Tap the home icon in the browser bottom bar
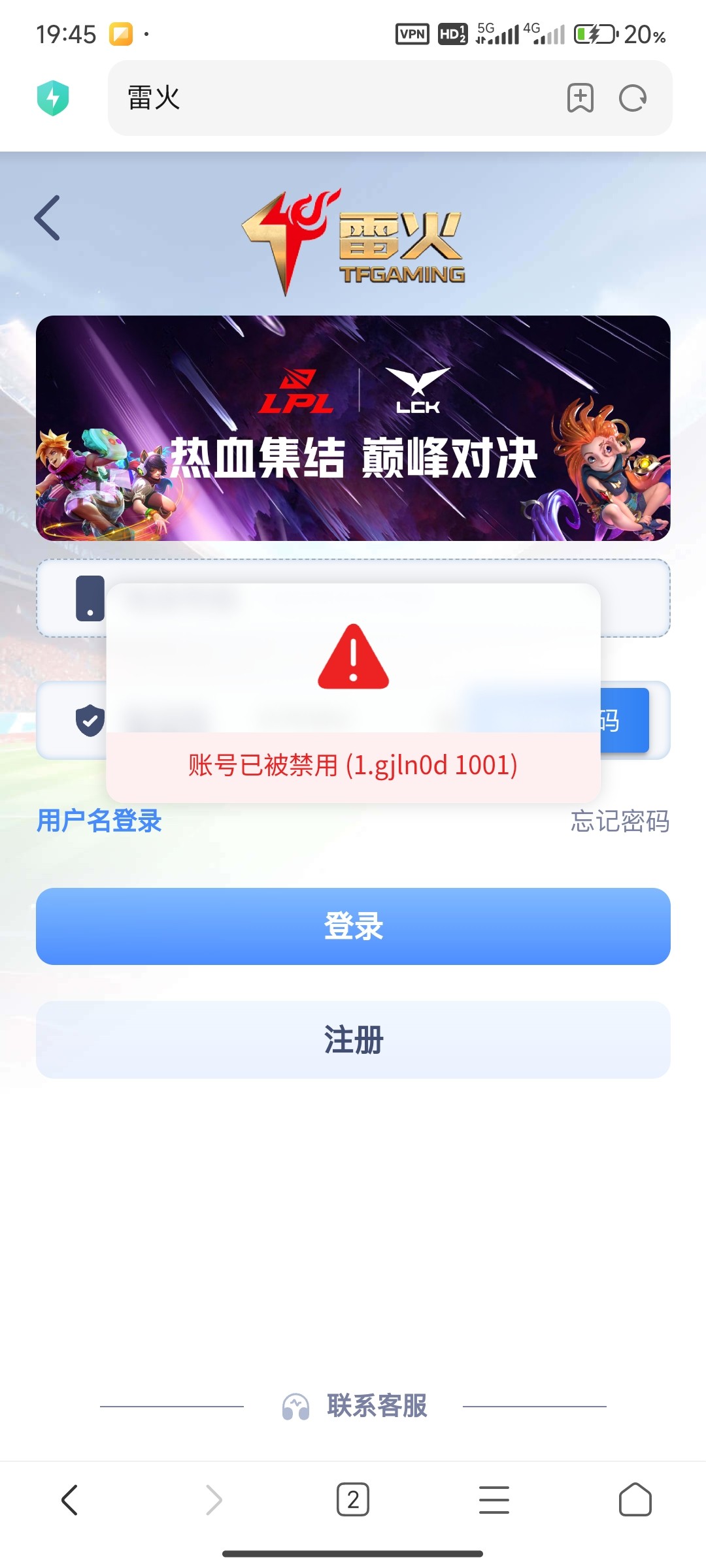The image size is (706, 1568). coord(635,1501)
